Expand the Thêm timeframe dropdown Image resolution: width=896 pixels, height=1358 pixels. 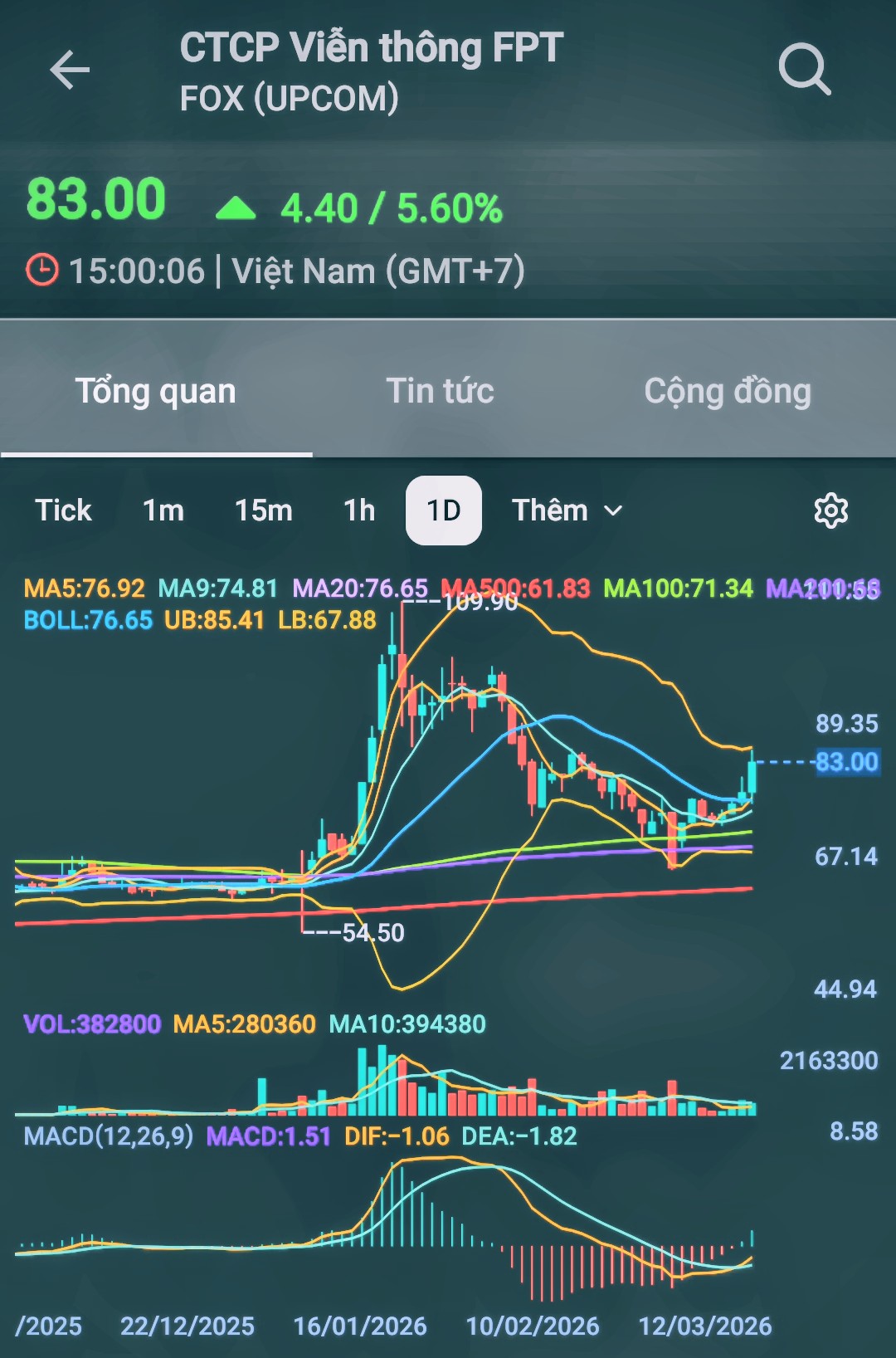pos(567,510)
